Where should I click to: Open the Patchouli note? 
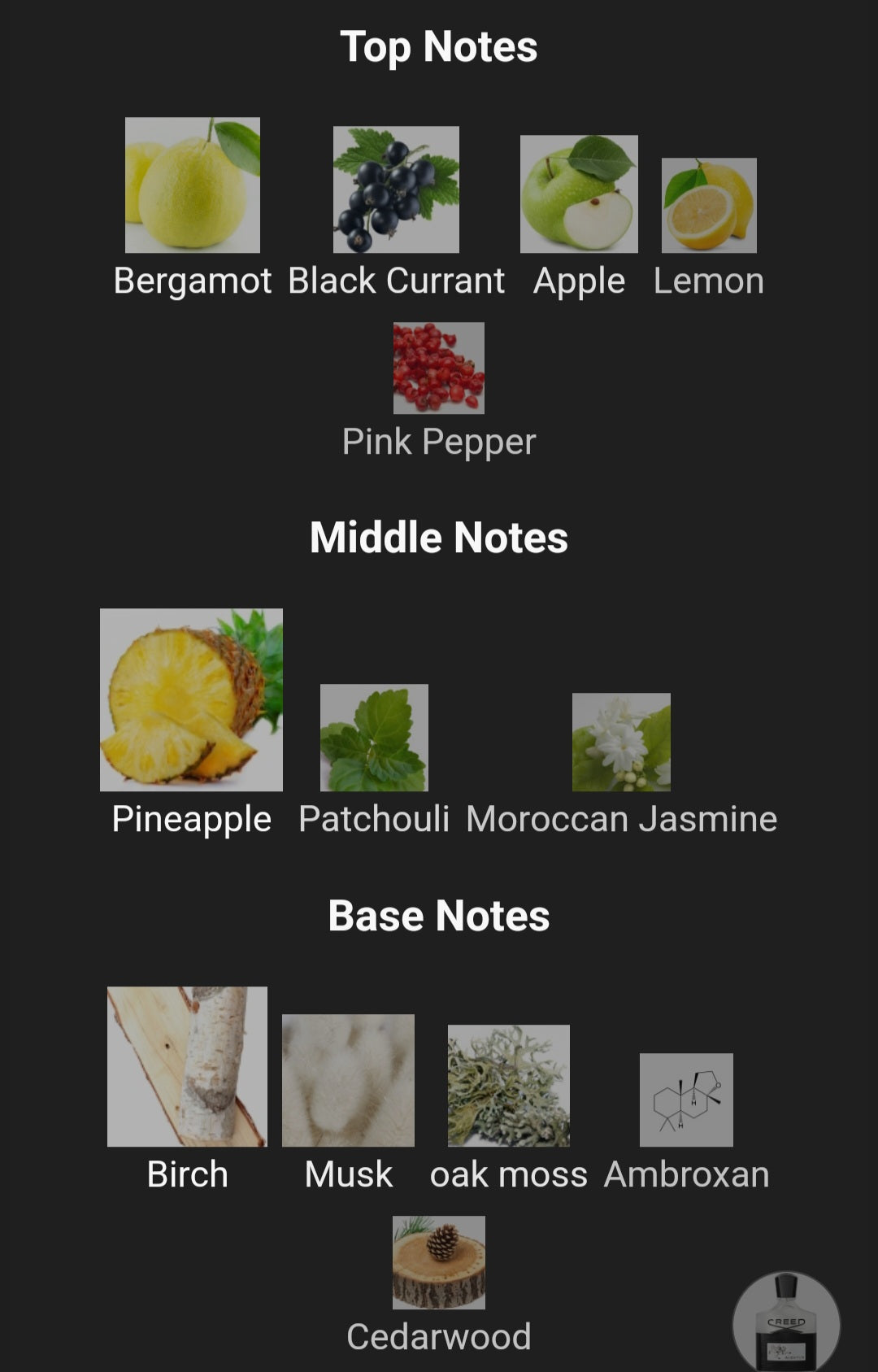coord(374,738)
